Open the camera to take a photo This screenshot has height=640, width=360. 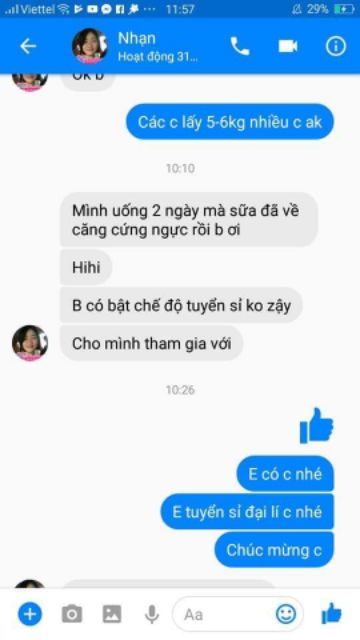pyautogui.click(x=72, y=614)
